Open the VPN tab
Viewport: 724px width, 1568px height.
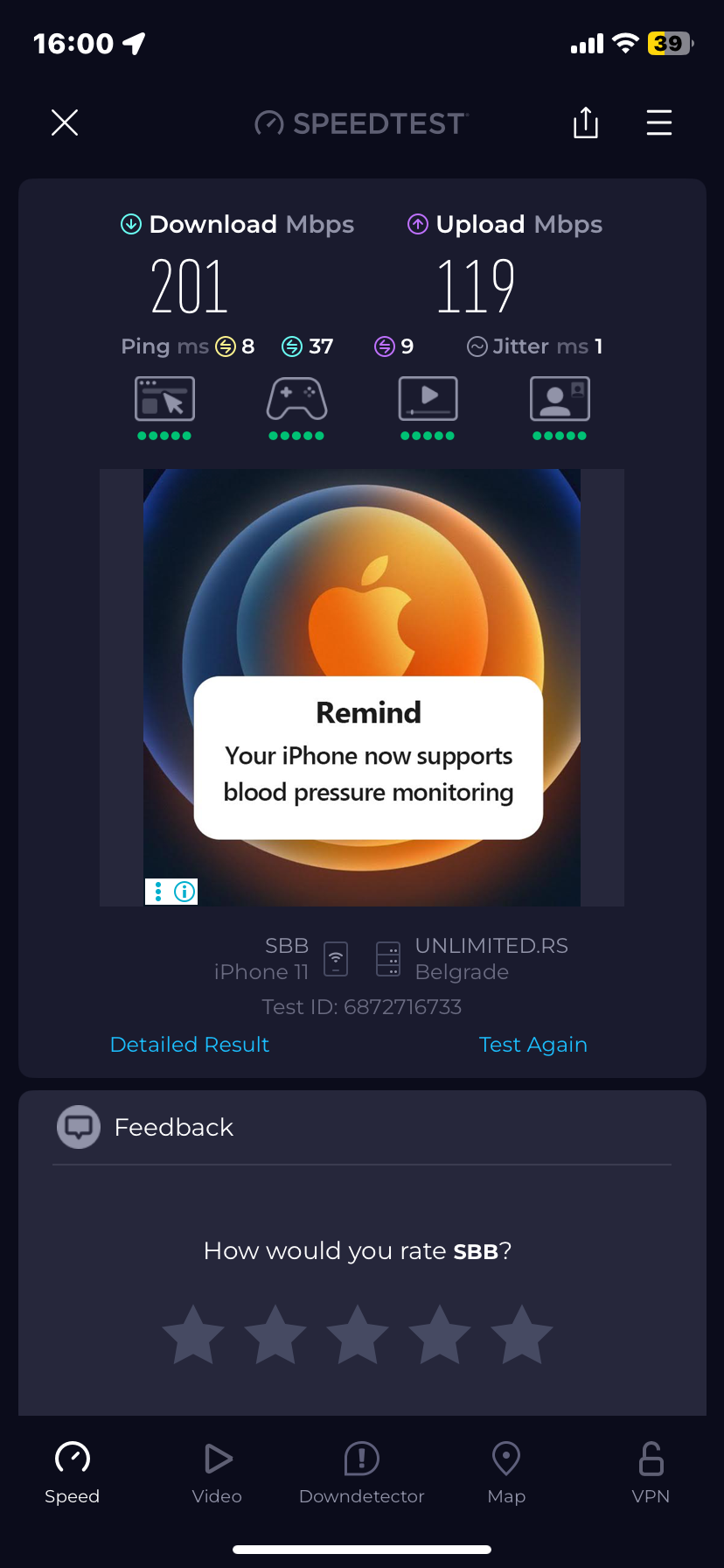coord(651,1472)
